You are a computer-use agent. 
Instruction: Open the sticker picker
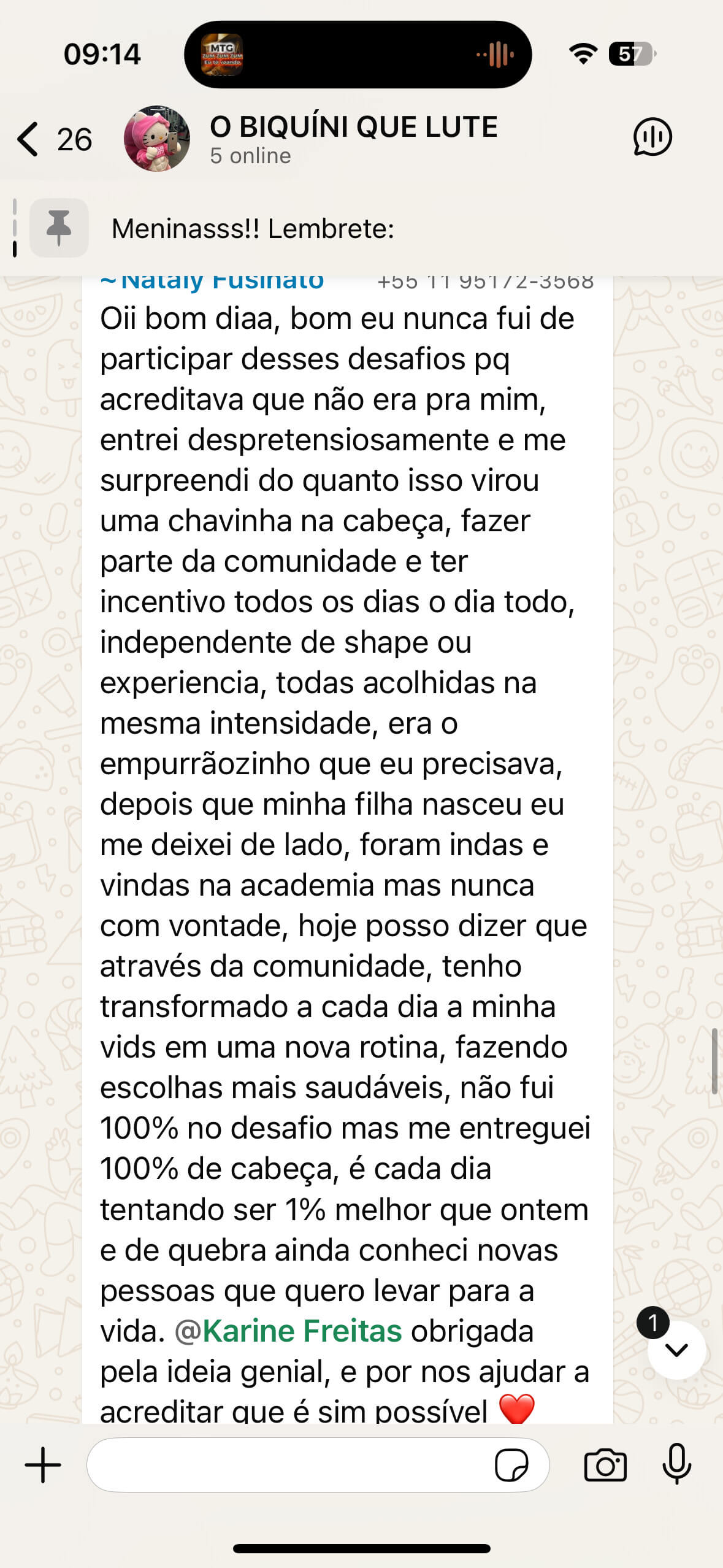511,1465
